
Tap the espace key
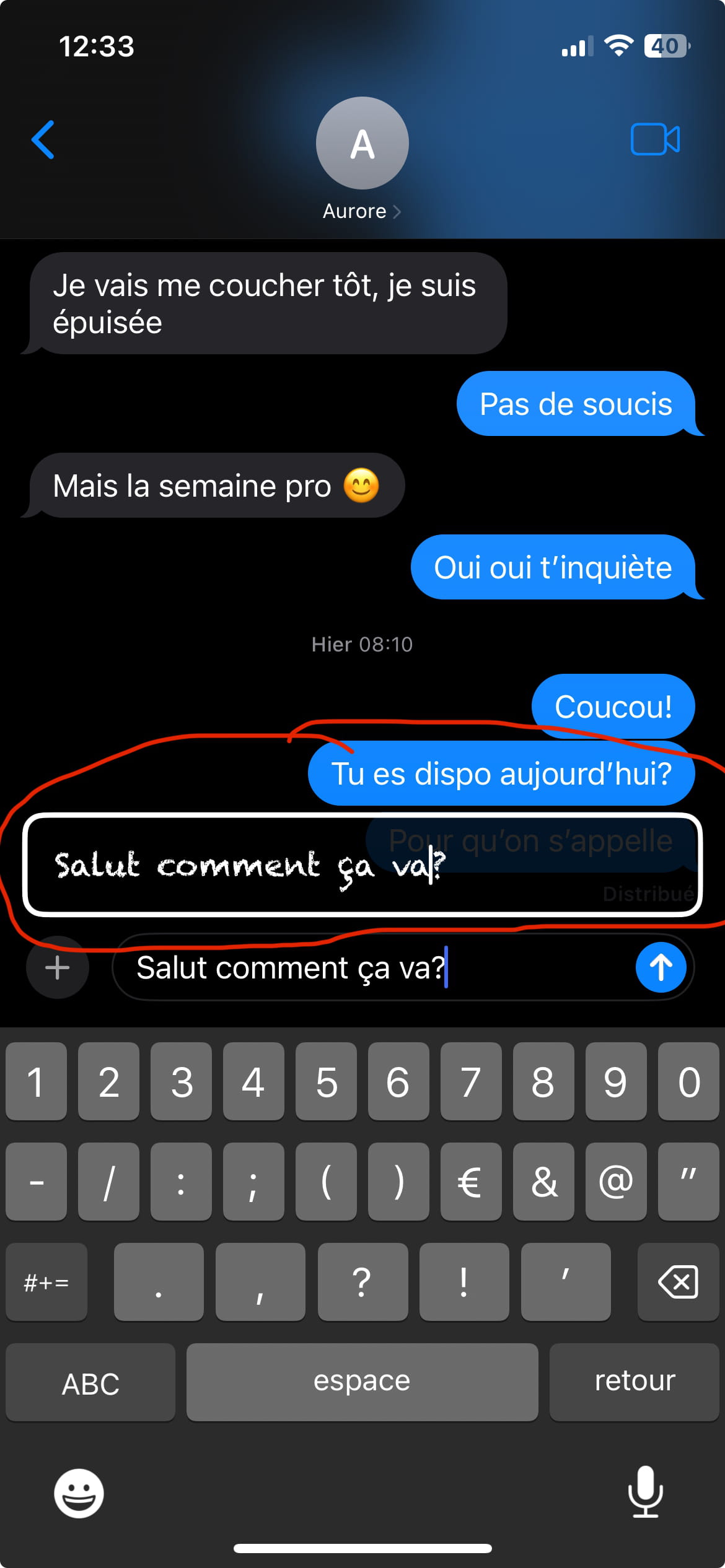pos(362,1382)
